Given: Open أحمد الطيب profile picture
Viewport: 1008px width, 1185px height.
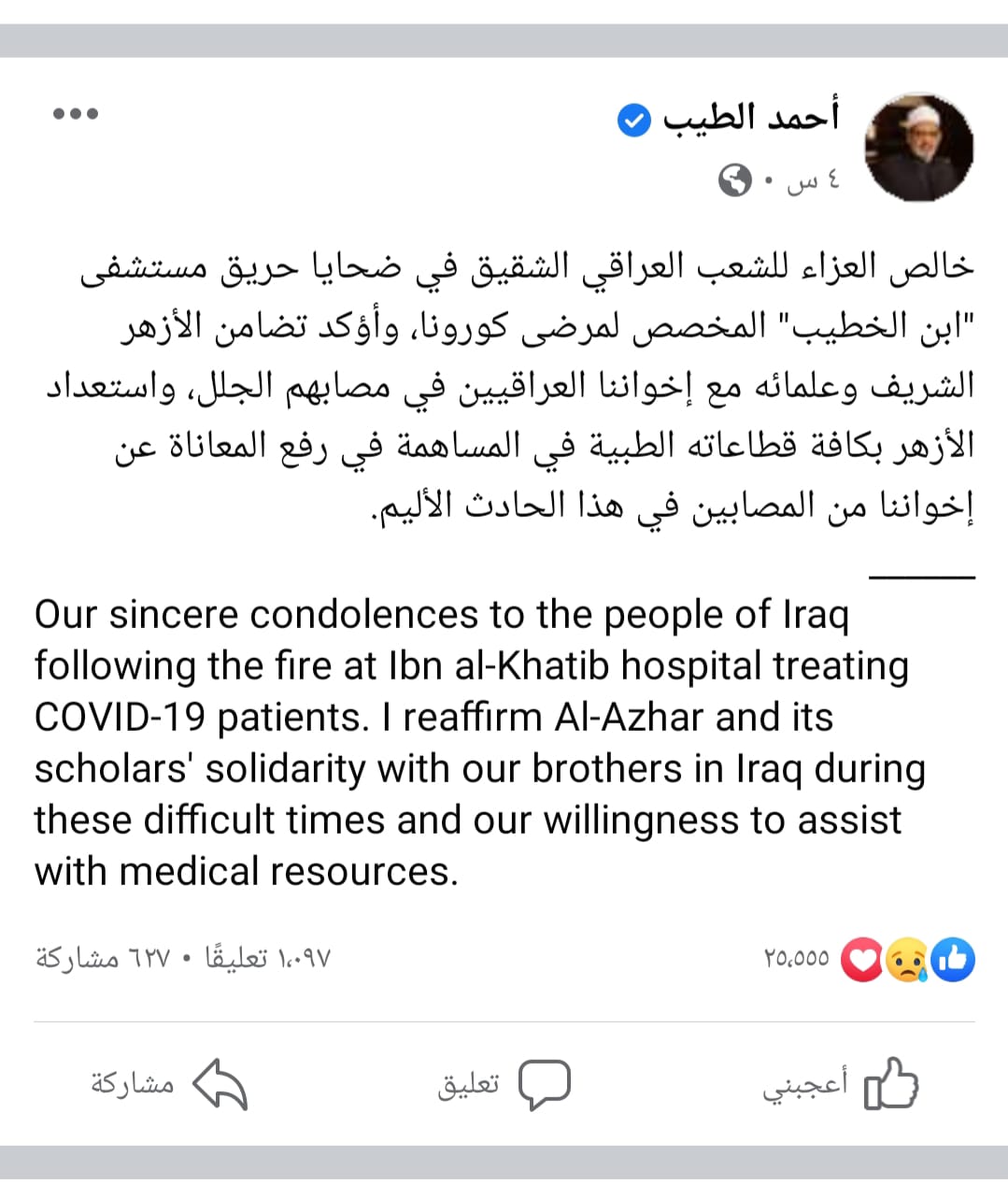Looking at the screenshot, I should [917, 147].
